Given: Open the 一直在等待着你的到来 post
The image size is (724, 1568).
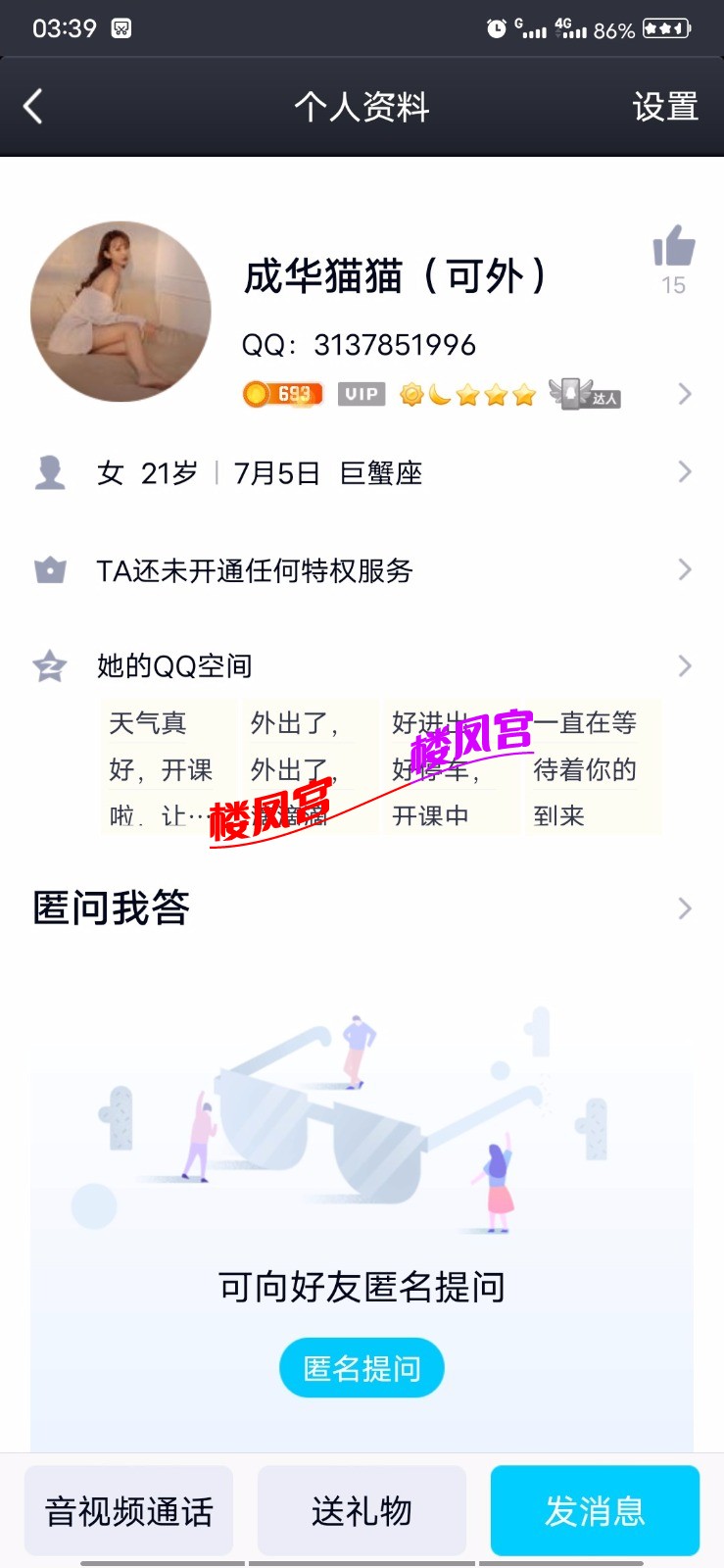Looking at the screenshot, I should click(x=588, y=768).
